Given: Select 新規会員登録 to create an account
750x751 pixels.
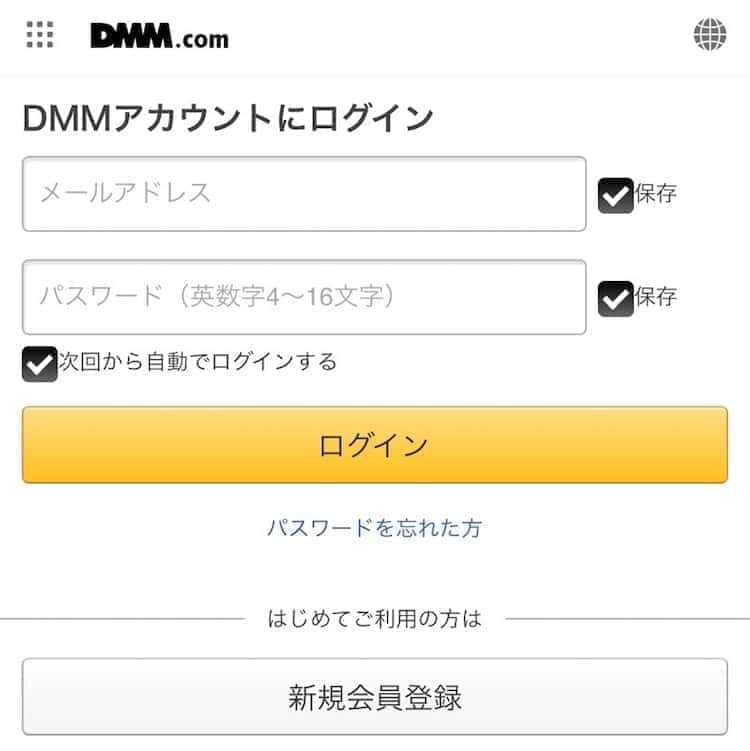Looking at the screenshot, I should (375, 697).
